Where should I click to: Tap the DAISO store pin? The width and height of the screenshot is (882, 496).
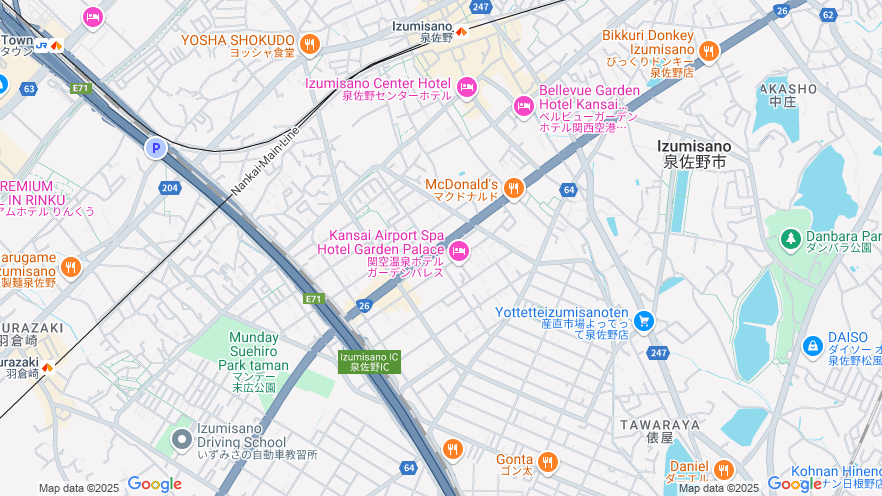click(813, 345)
